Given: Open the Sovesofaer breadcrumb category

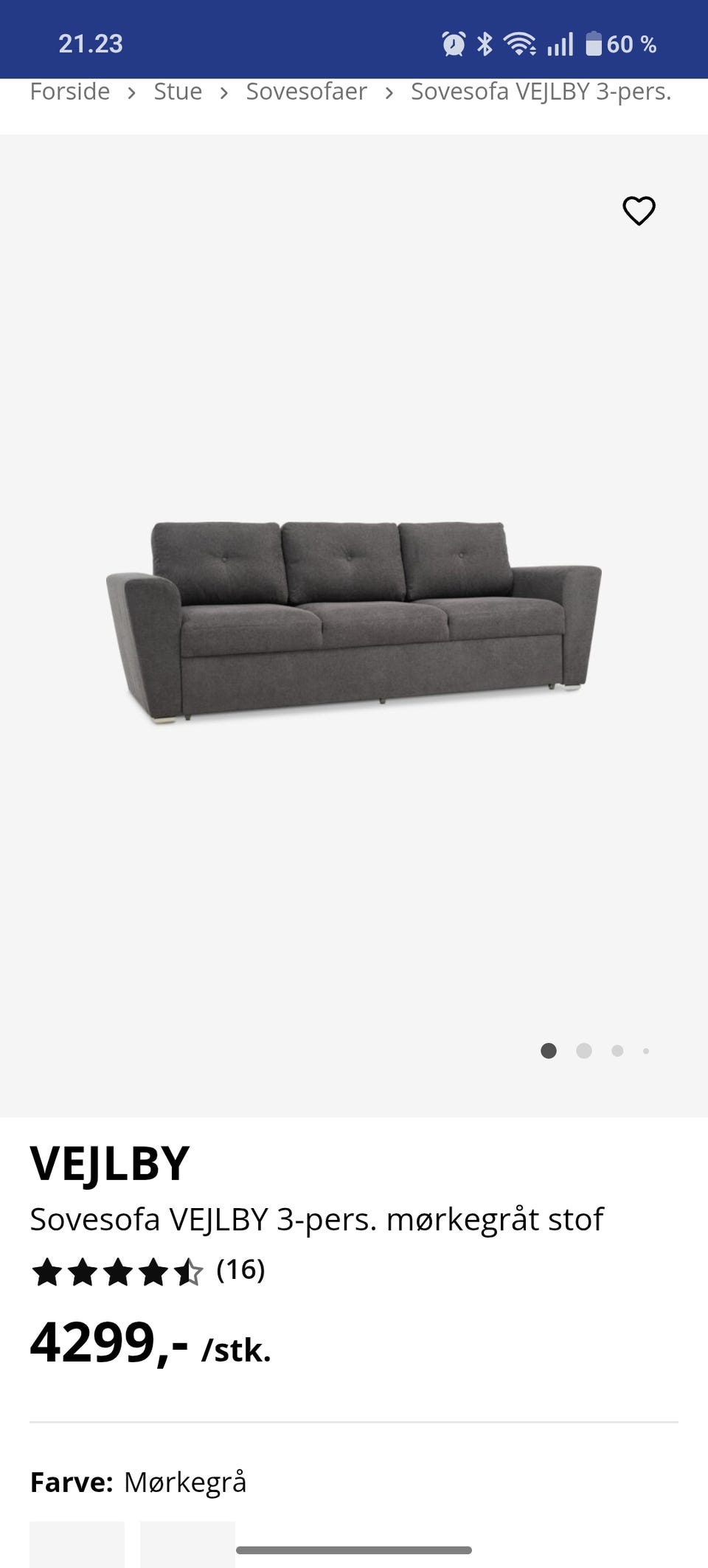Looking at the screenshot, I should pyautogui.click(x=306, y=92).
